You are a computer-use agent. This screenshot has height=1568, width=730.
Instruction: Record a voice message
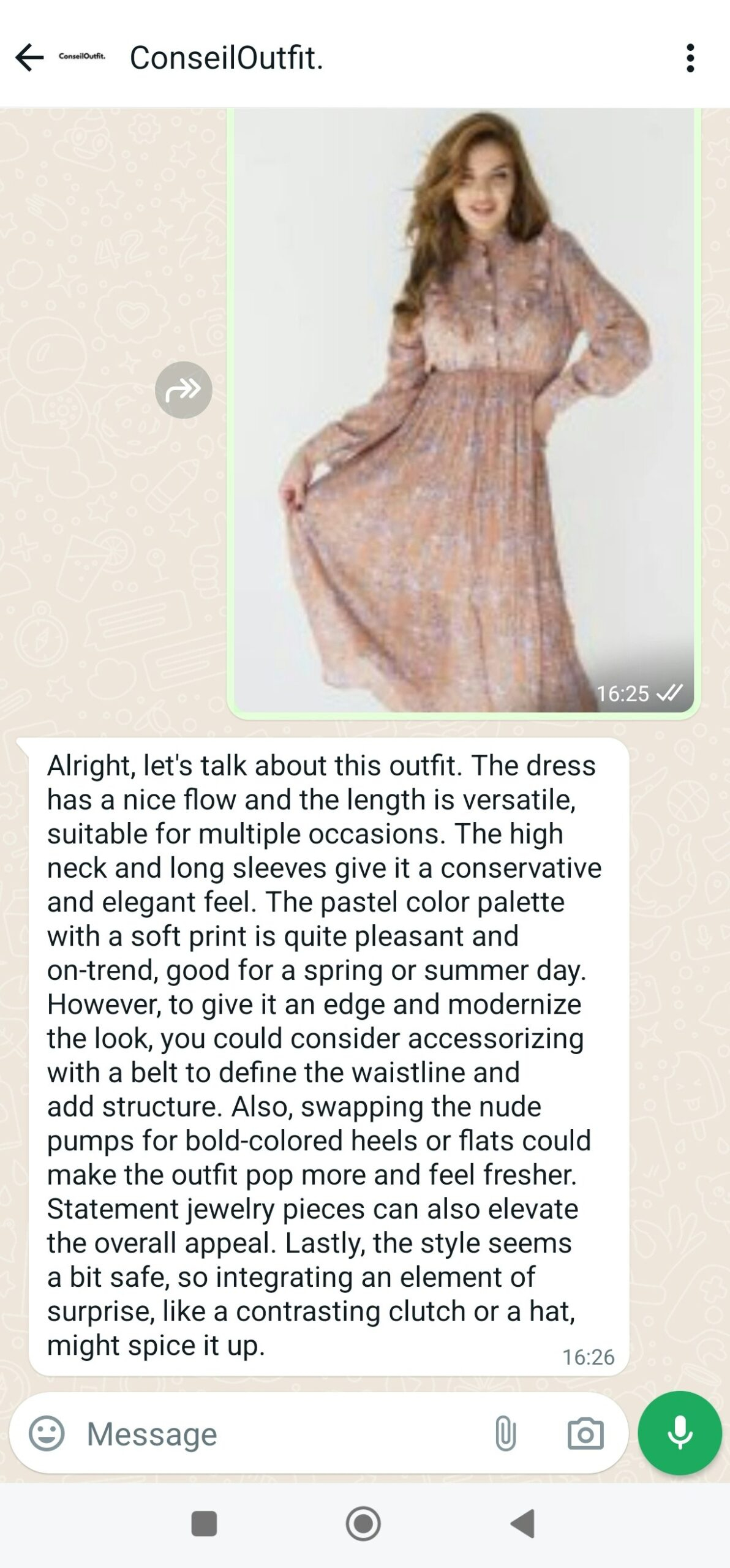click(680, 1433)
